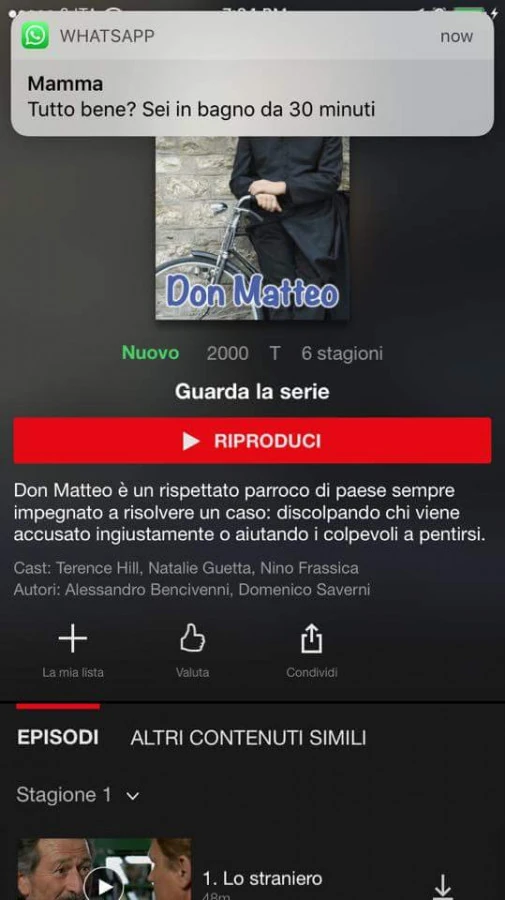Rate the series with Valuta thumbs up
The width and height of the screenshot is (505, 900).
click(192, 651)
